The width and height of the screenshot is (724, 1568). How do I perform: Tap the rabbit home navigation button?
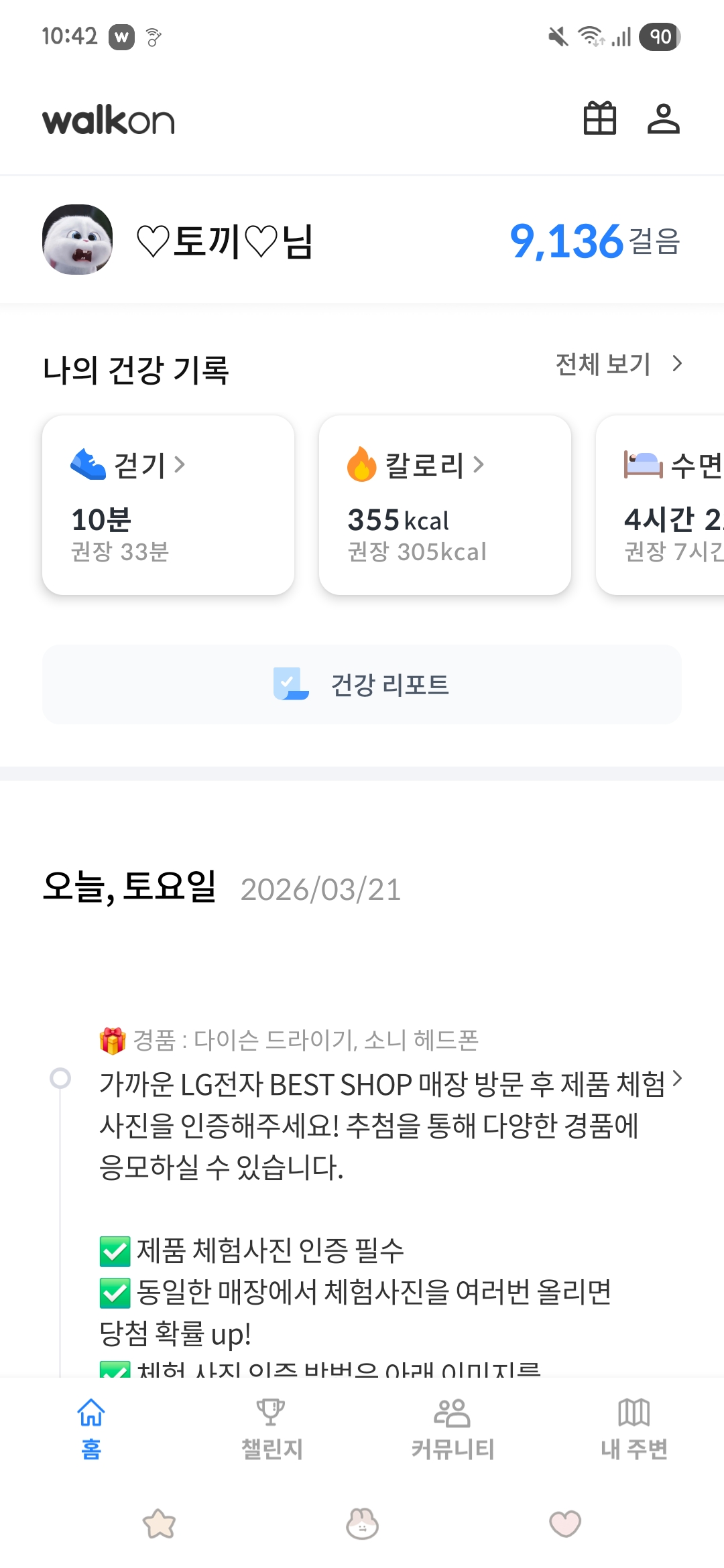coord(362,1524)
